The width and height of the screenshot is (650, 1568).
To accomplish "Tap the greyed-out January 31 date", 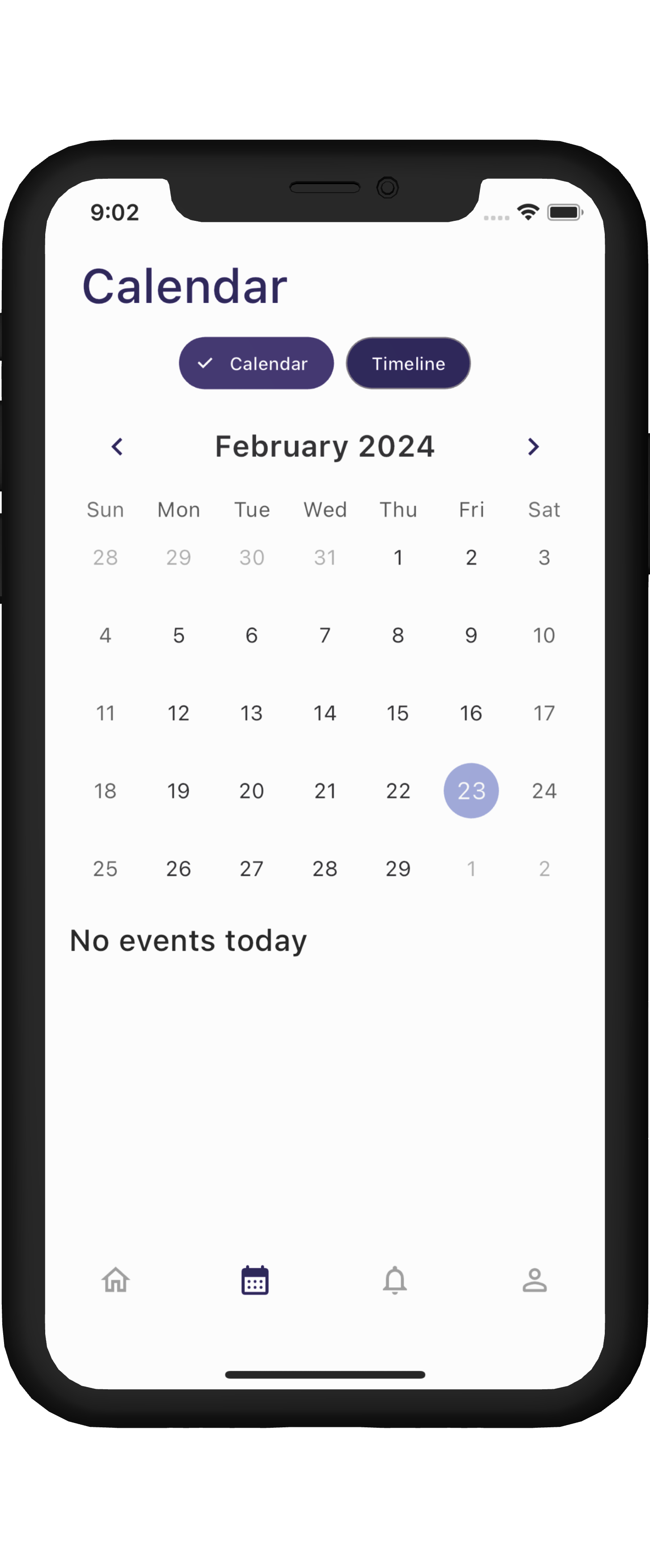I will pos(325,558).
